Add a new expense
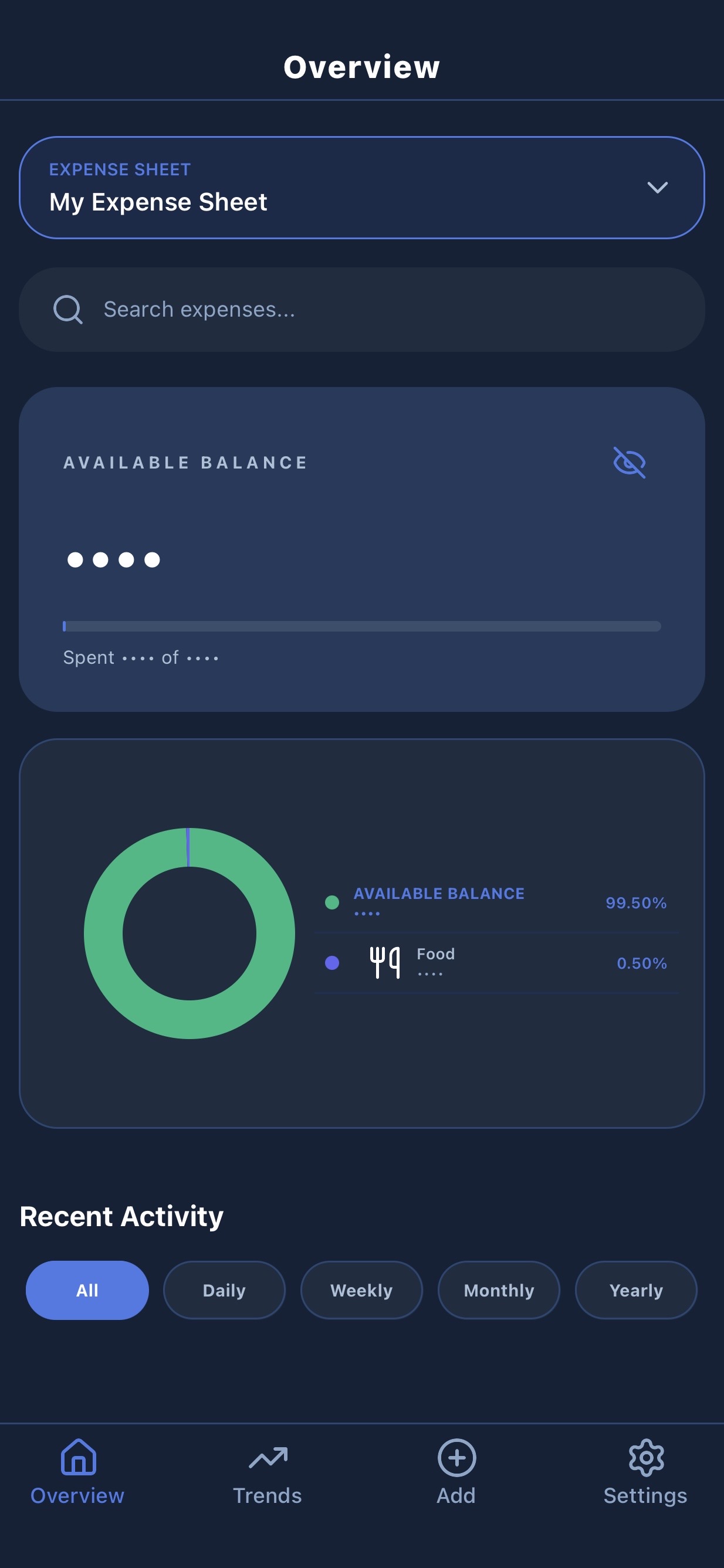Screen dimensions: 724x1568 point(456,1472)
